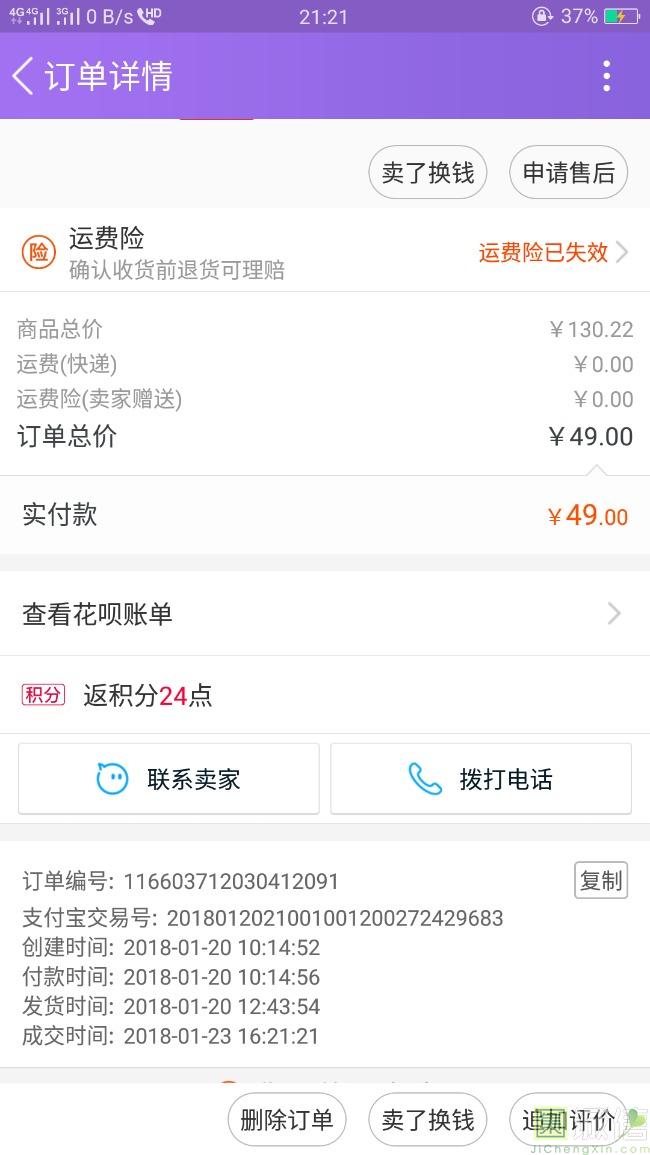Open 查看花呗账单

pos(325,614)
